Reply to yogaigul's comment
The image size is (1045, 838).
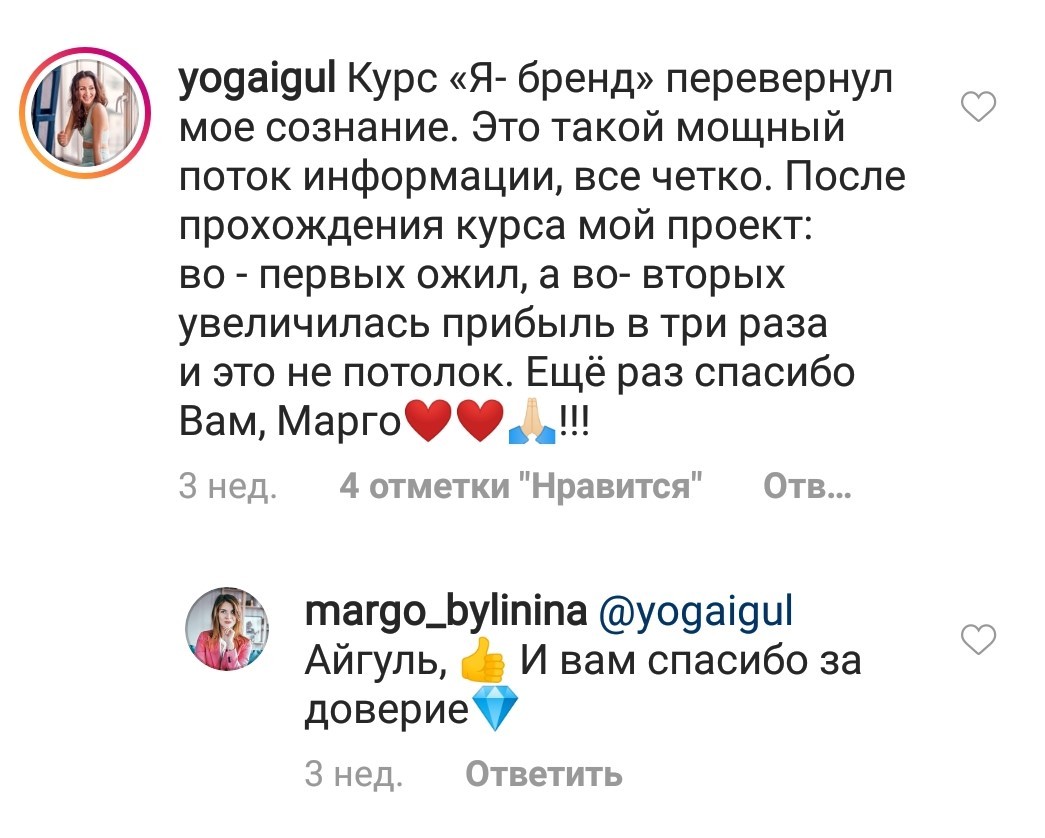tap(806, 487)
